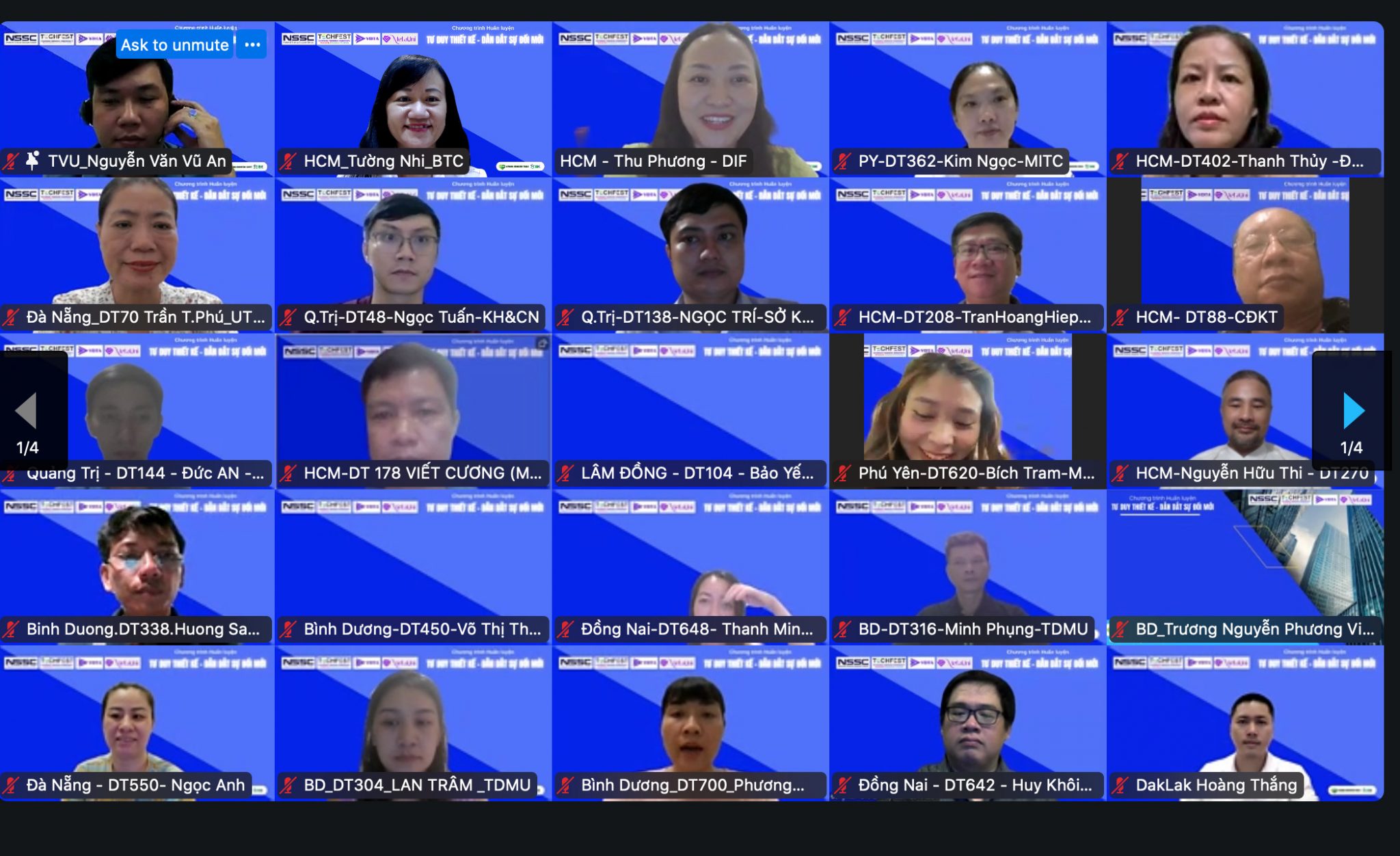The image size is (1400, 856).
Task: Select the Đồng Nai - DT642 - Huy Khôi tile
Action: pos(967,723)
